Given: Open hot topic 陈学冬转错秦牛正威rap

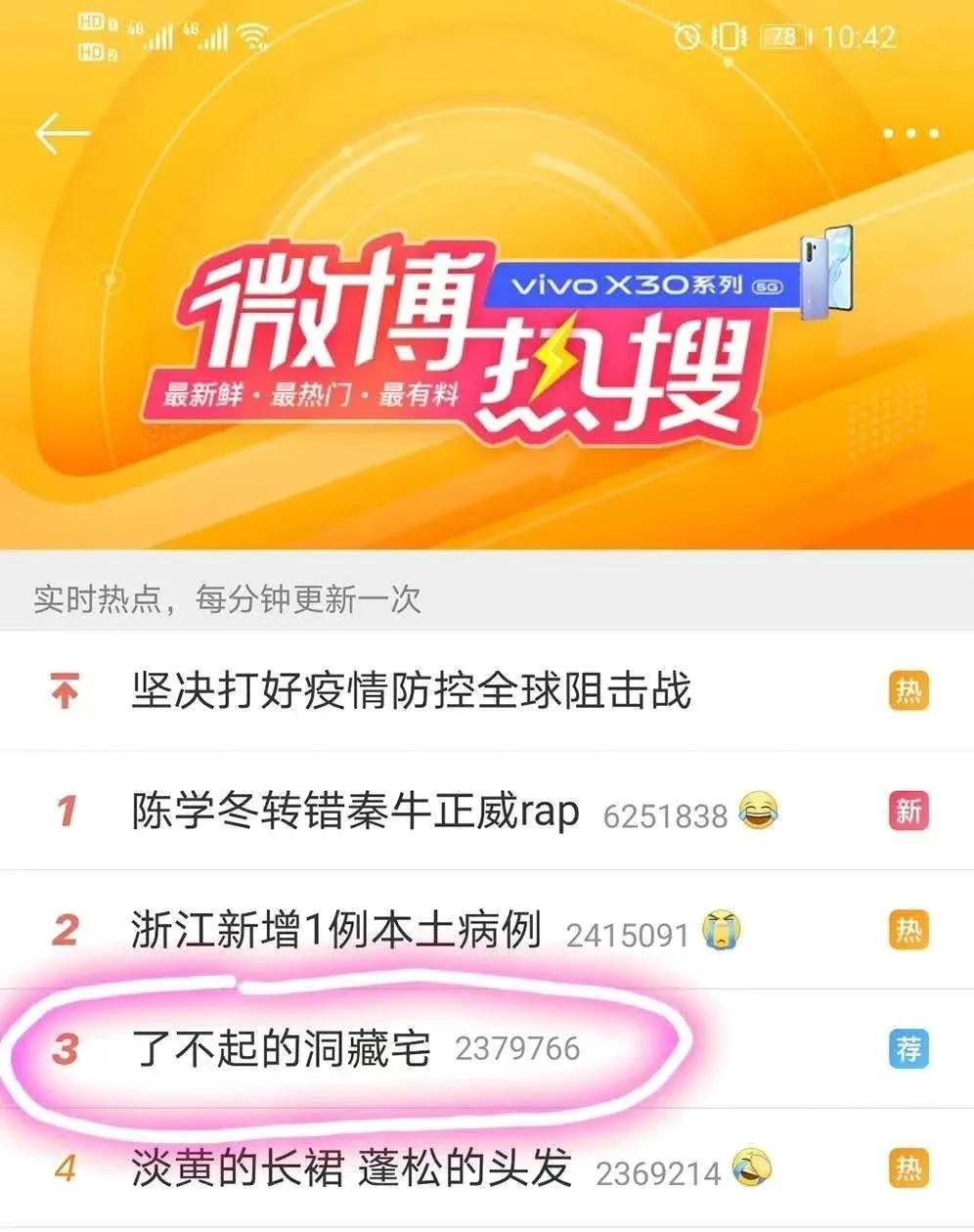Looking at the screenshot, I should 355,812.
